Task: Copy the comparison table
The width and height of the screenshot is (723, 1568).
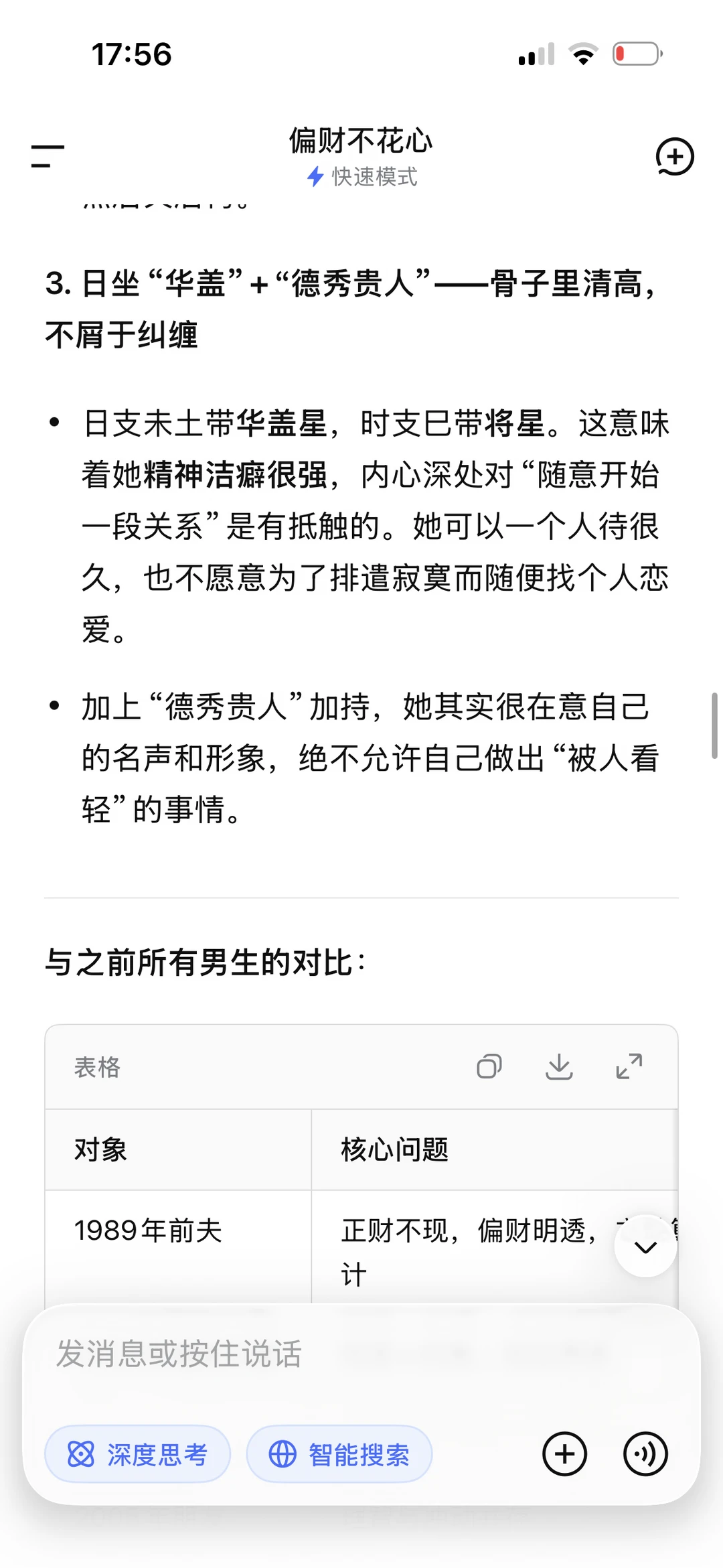Action: (489, 1066)
